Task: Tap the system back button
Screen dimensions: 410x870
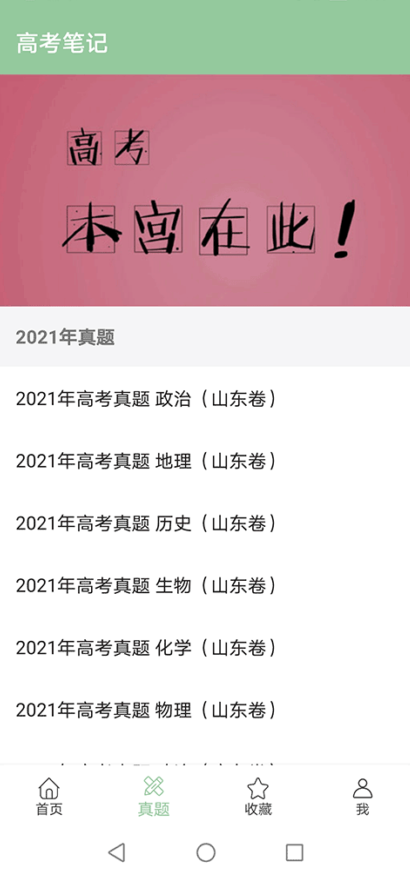Action: [x=117, y=852]
